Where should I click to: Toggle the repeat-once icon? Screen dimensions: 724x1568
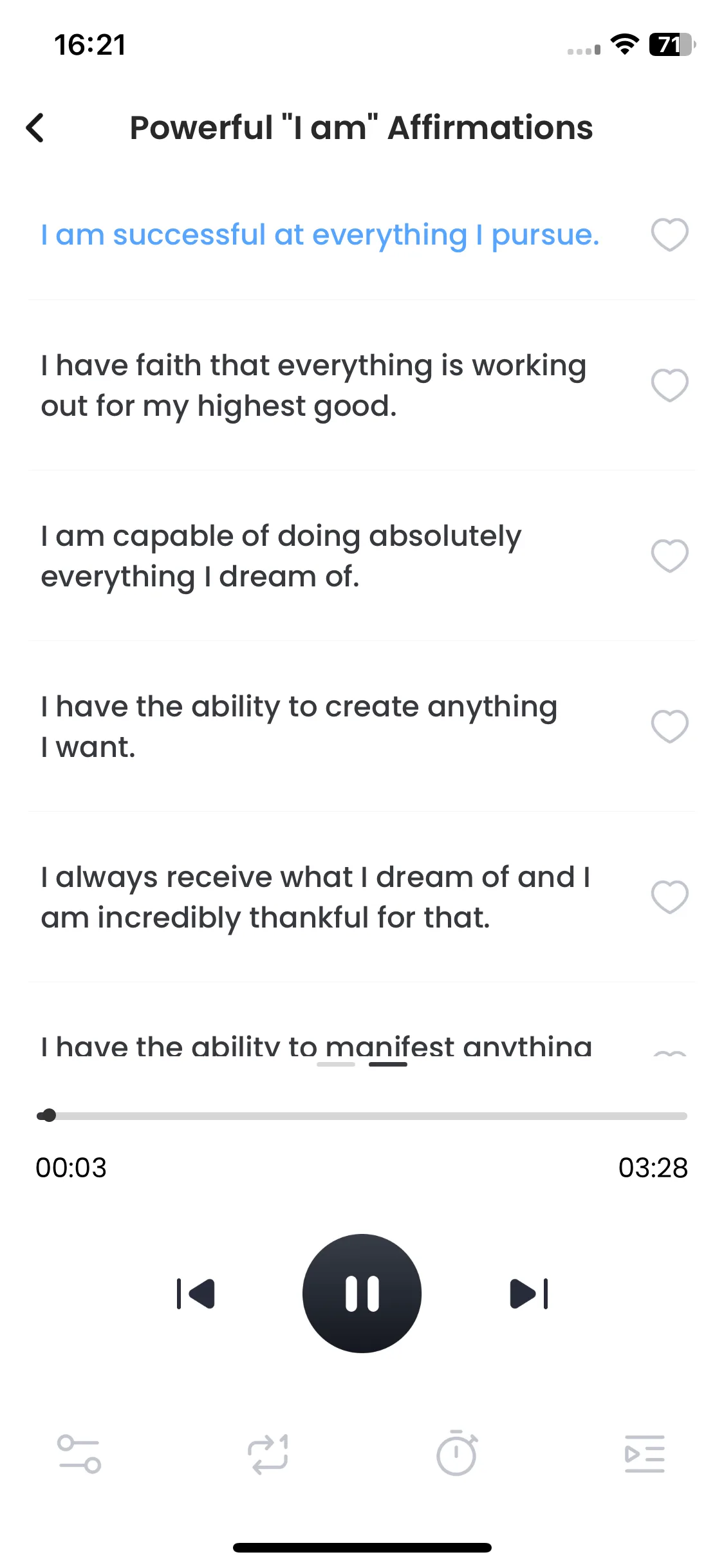(x=268, y=1454)
